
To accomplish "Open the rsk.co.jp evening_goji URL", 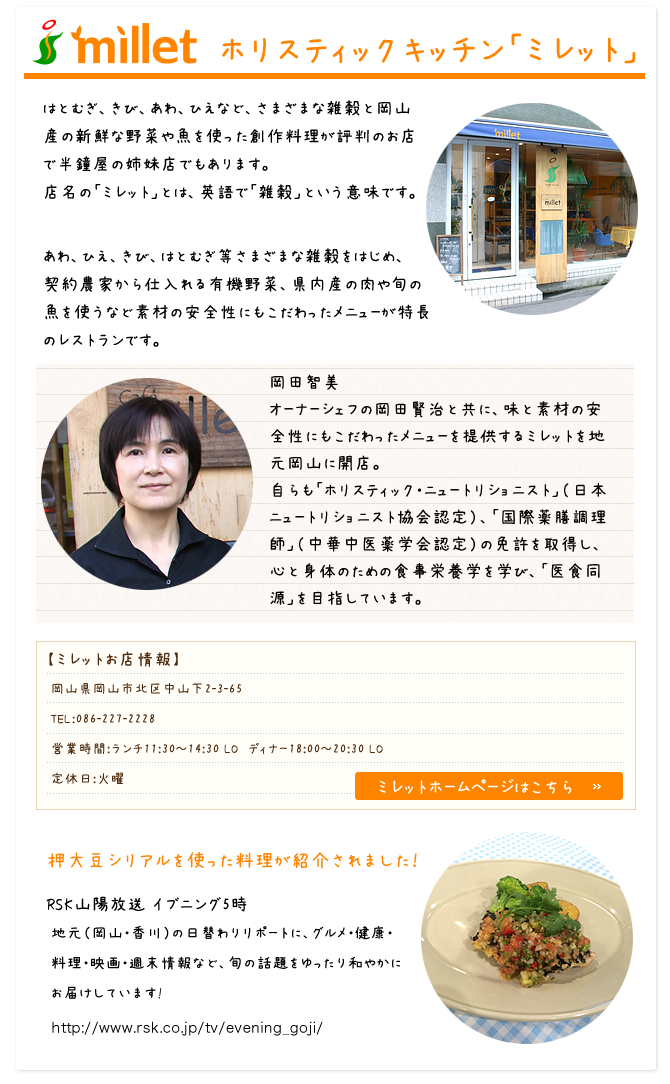I will (x=186, y=1027).
